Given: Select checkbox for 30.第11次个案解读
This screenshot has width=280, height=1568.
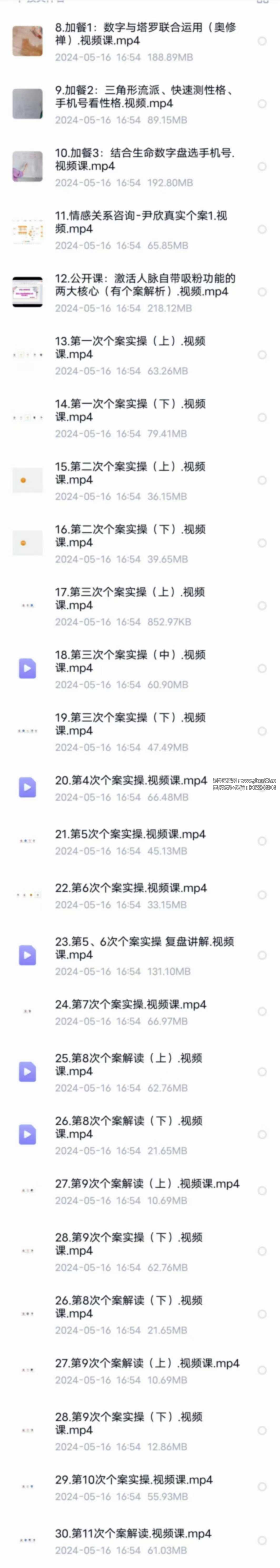Looking at the screenshot, I should point(262,1541).
